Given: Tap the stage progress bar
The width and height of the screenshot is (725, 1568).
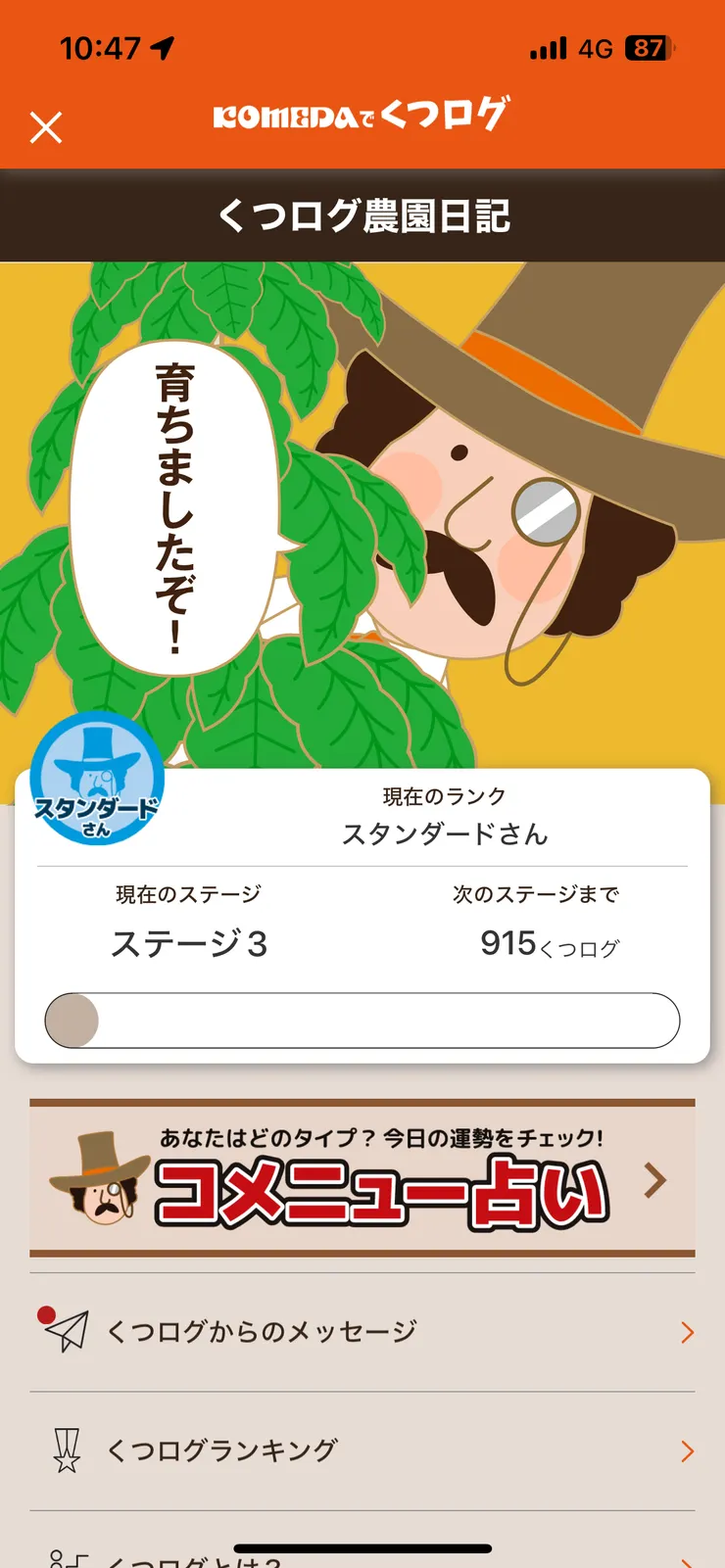Looking at the screenshot, I should (362, 1020).
